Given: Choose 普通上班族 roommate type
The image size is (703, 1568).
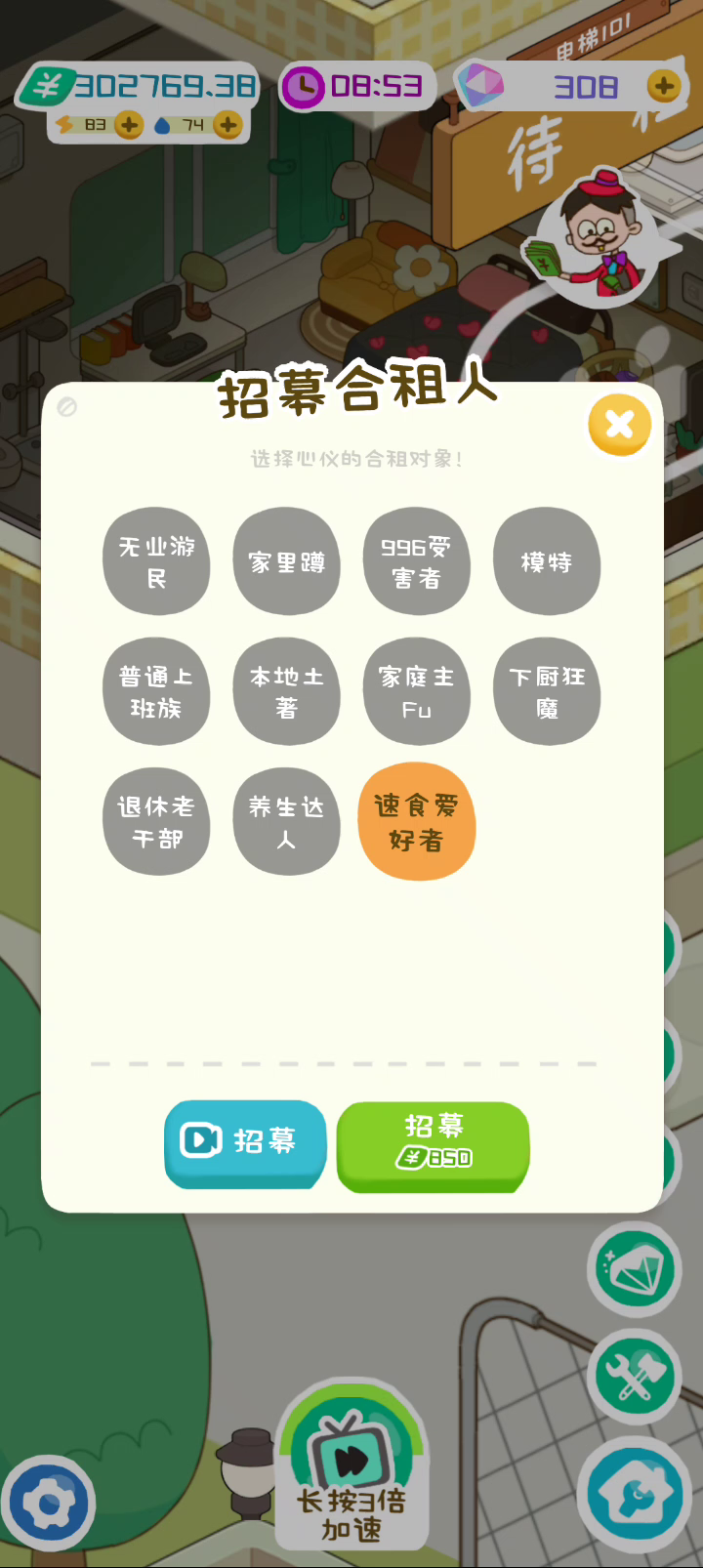Looking at the screenshot, I should point(156,691).
